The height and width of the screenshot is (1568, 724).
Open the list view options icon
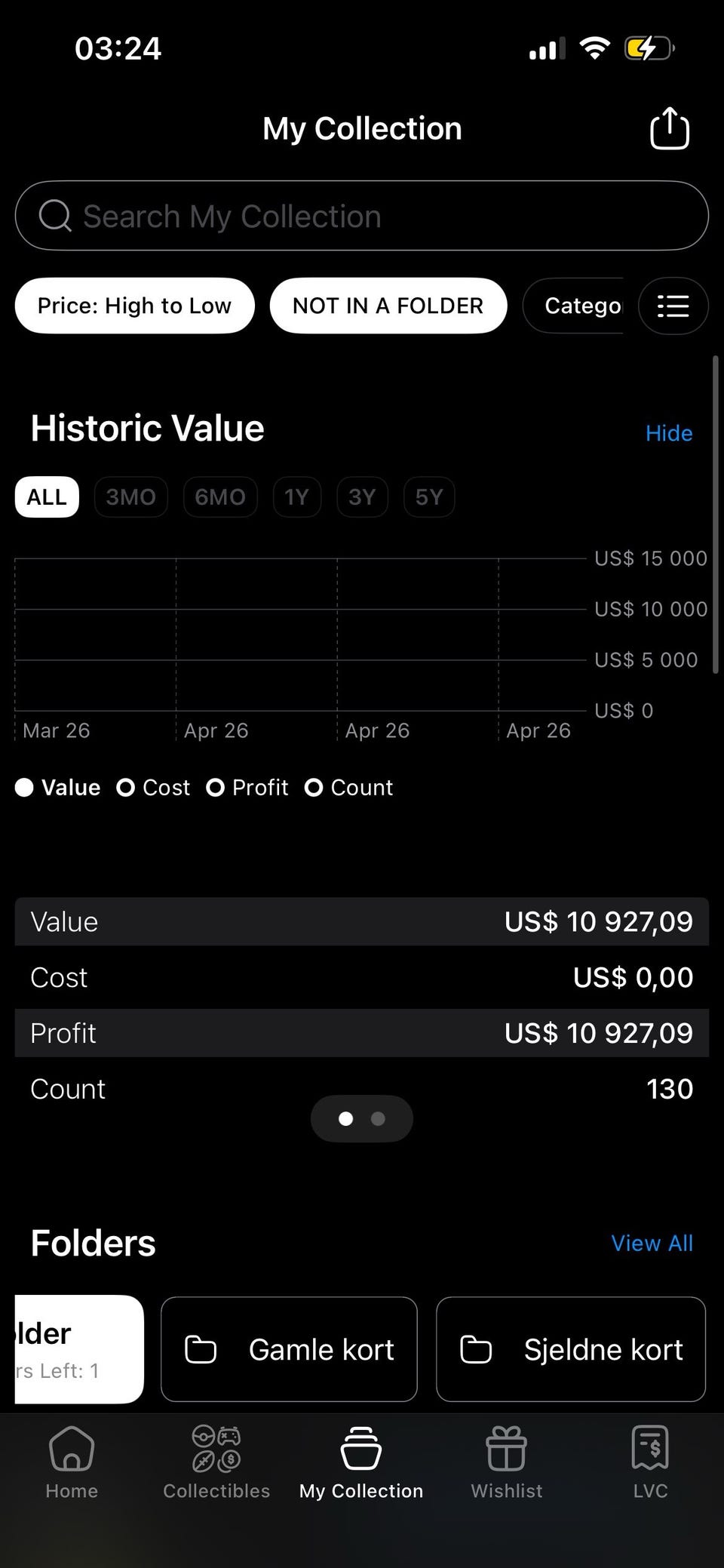[x=673, y=306]
